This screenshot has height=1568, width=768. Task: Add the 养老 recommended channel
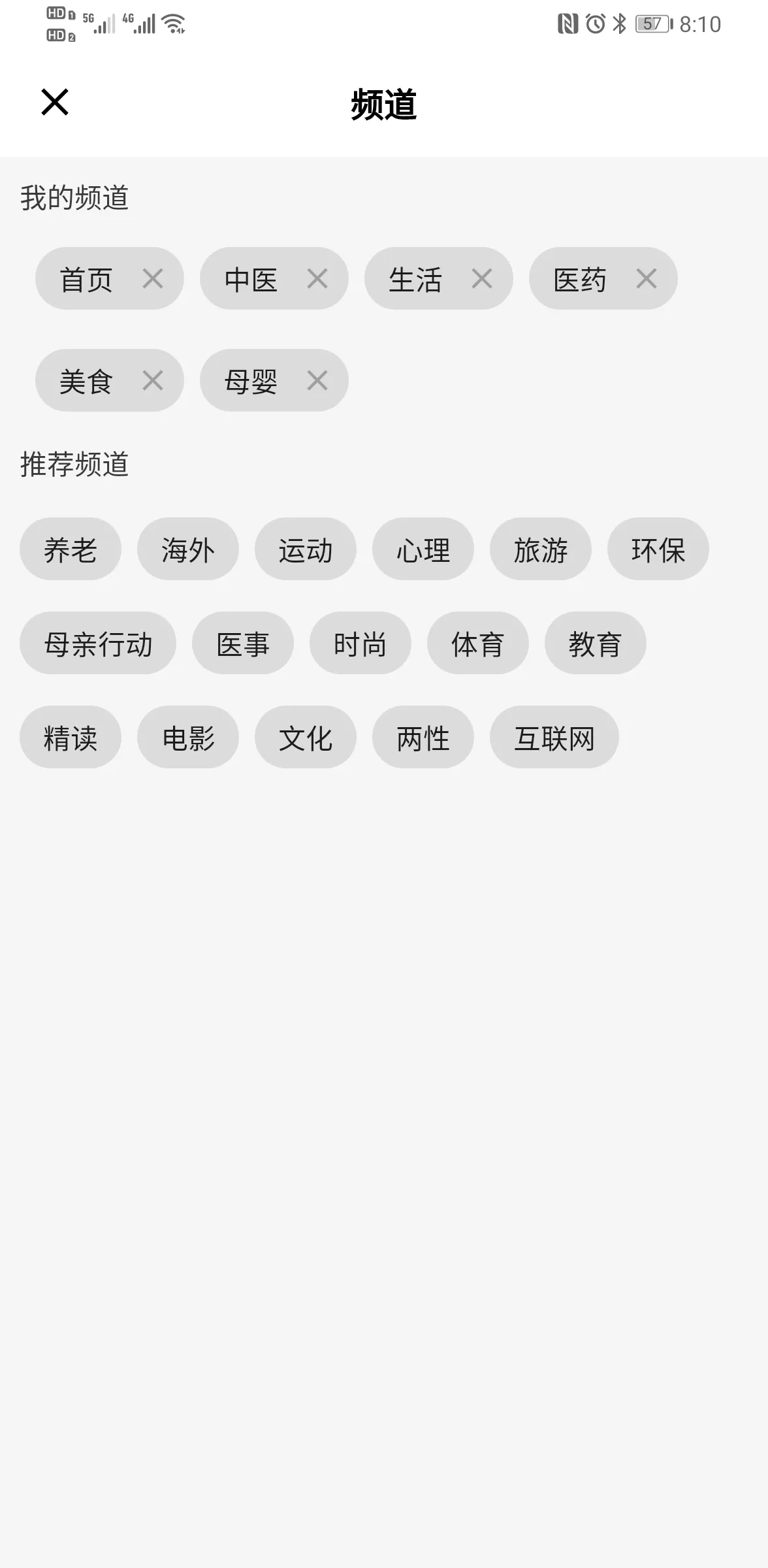click(x=71, y=549)
